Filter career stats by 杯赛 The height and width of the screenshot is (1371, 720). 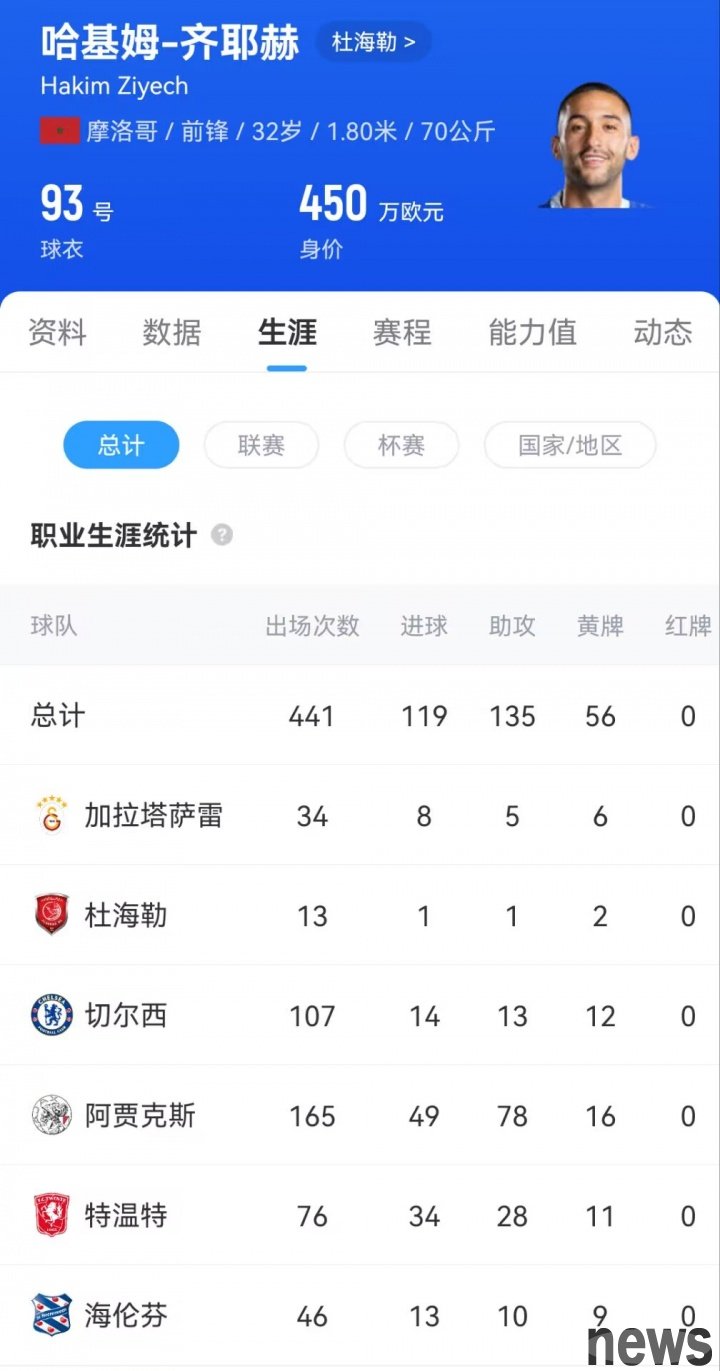pyautogui.click(x=401, y=445)
